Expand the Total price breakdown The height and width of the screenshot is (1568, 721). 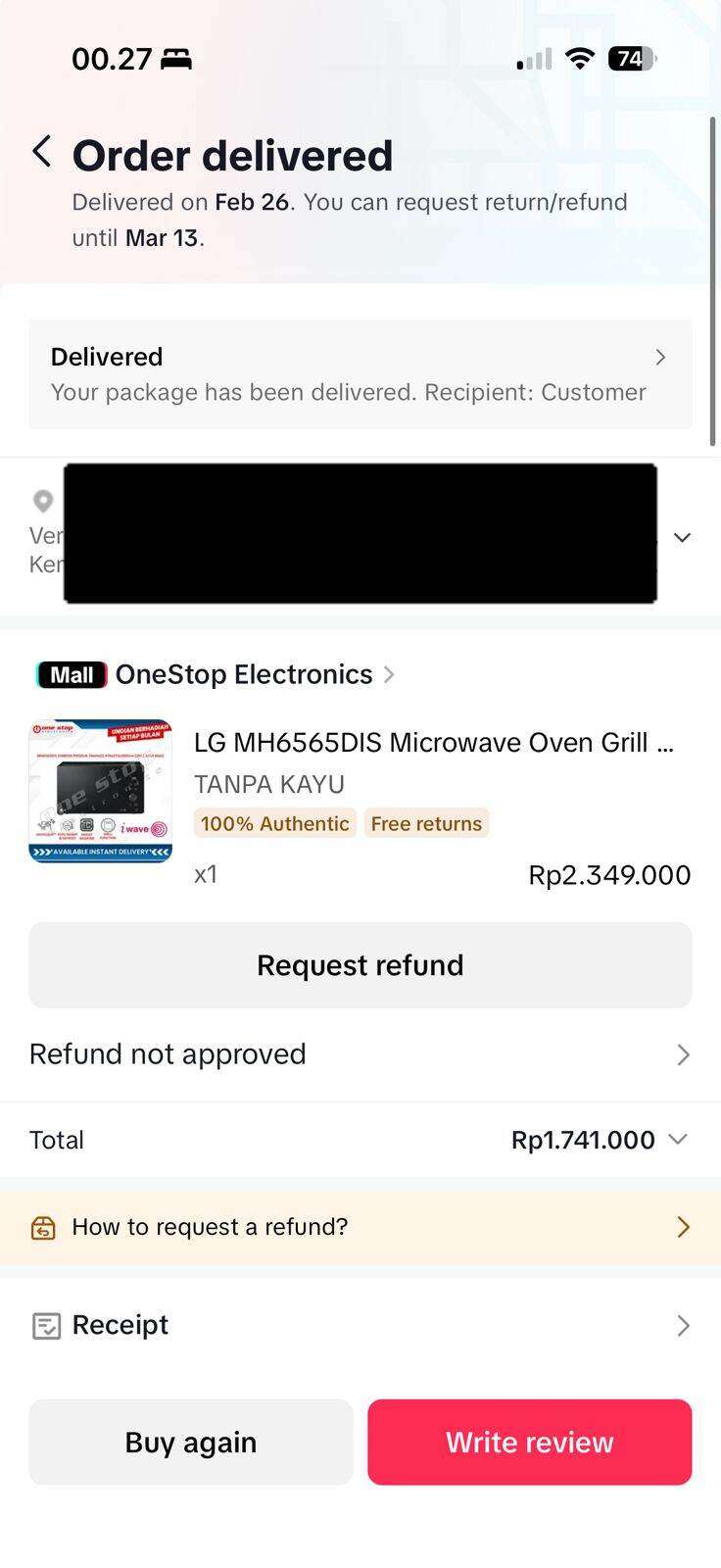676,1140
